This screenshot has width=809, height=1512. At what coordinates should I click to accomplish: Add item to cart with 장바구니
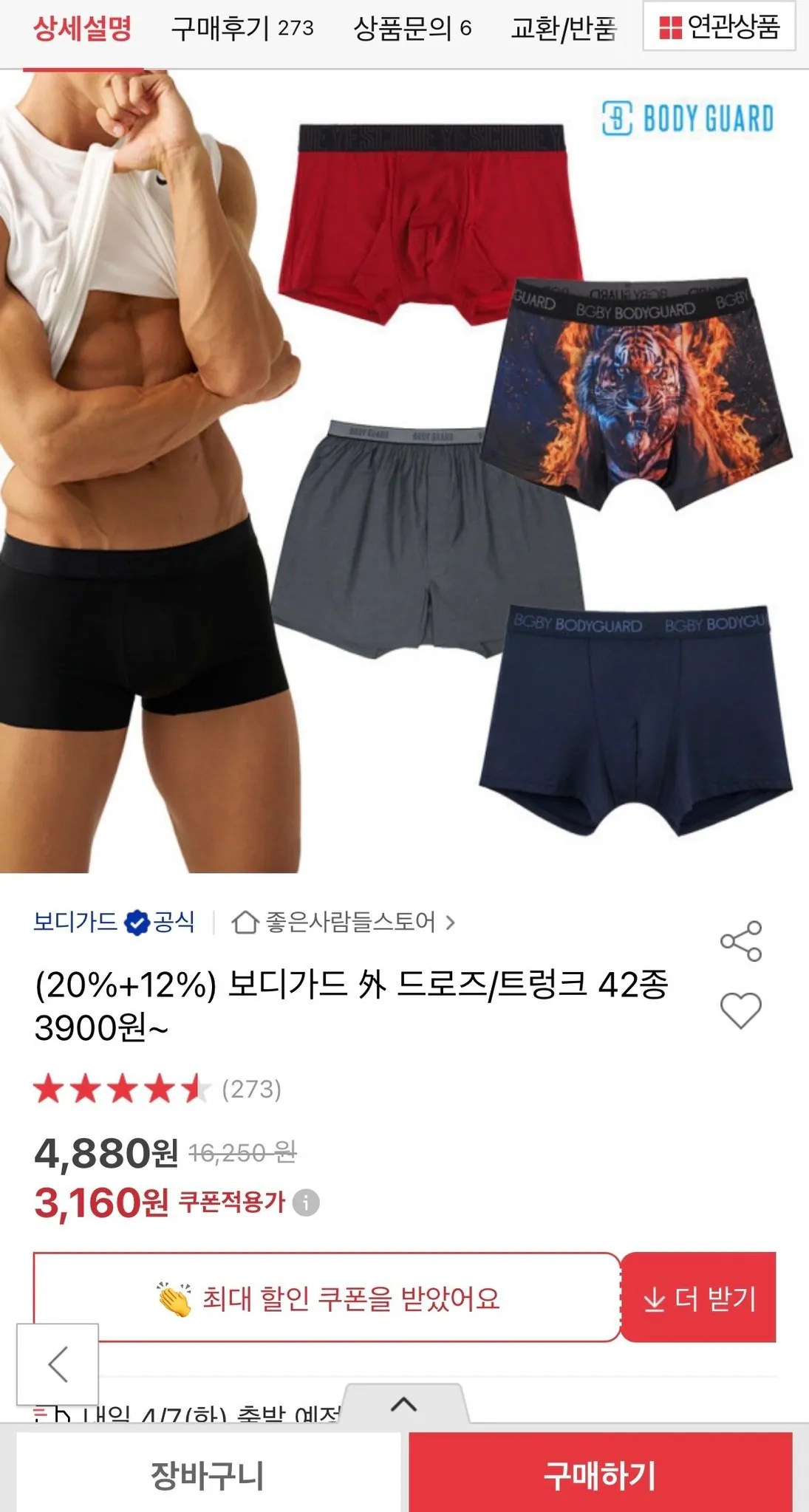coord(202,1472)
